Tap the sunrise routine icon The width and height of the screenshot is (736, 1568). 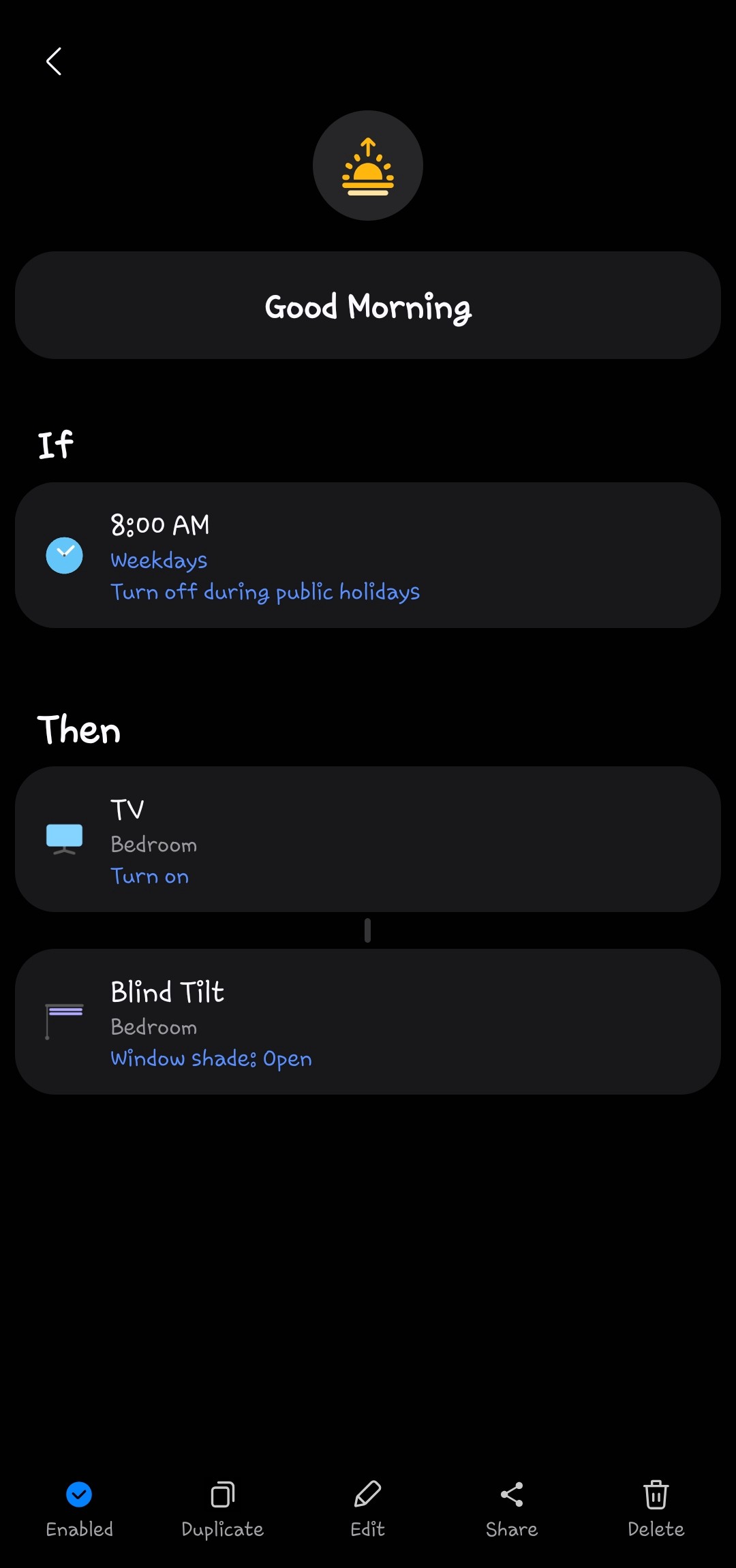click(x=368, y=166)
